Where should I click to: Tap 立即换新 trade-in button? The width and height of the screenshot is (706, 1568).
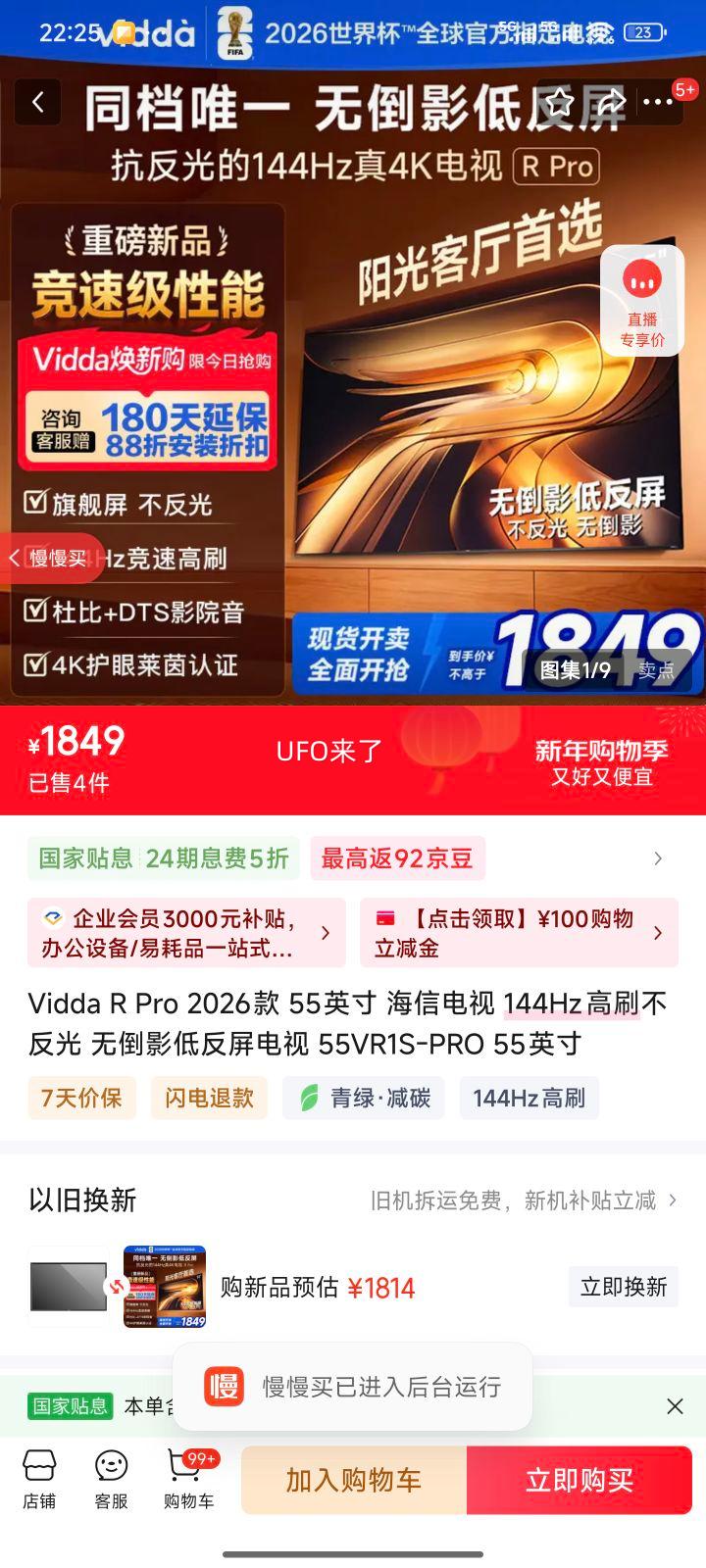coord(624,1286)
